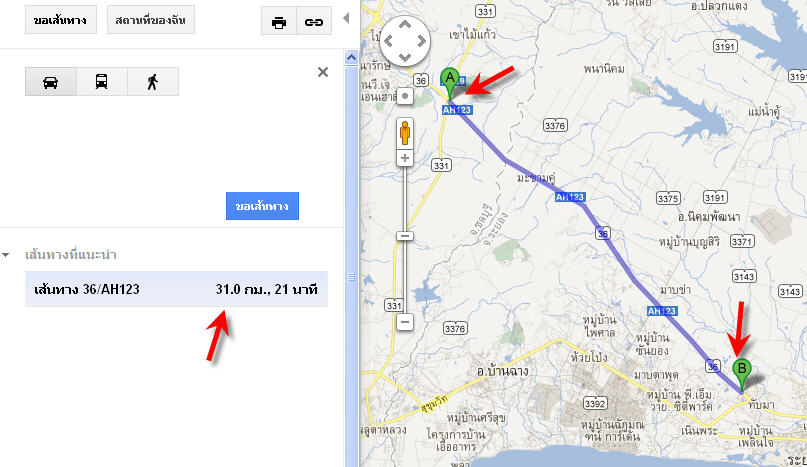Zoom out the map with the minus button
The image size is (807, 467).
[x=405, y=322]
